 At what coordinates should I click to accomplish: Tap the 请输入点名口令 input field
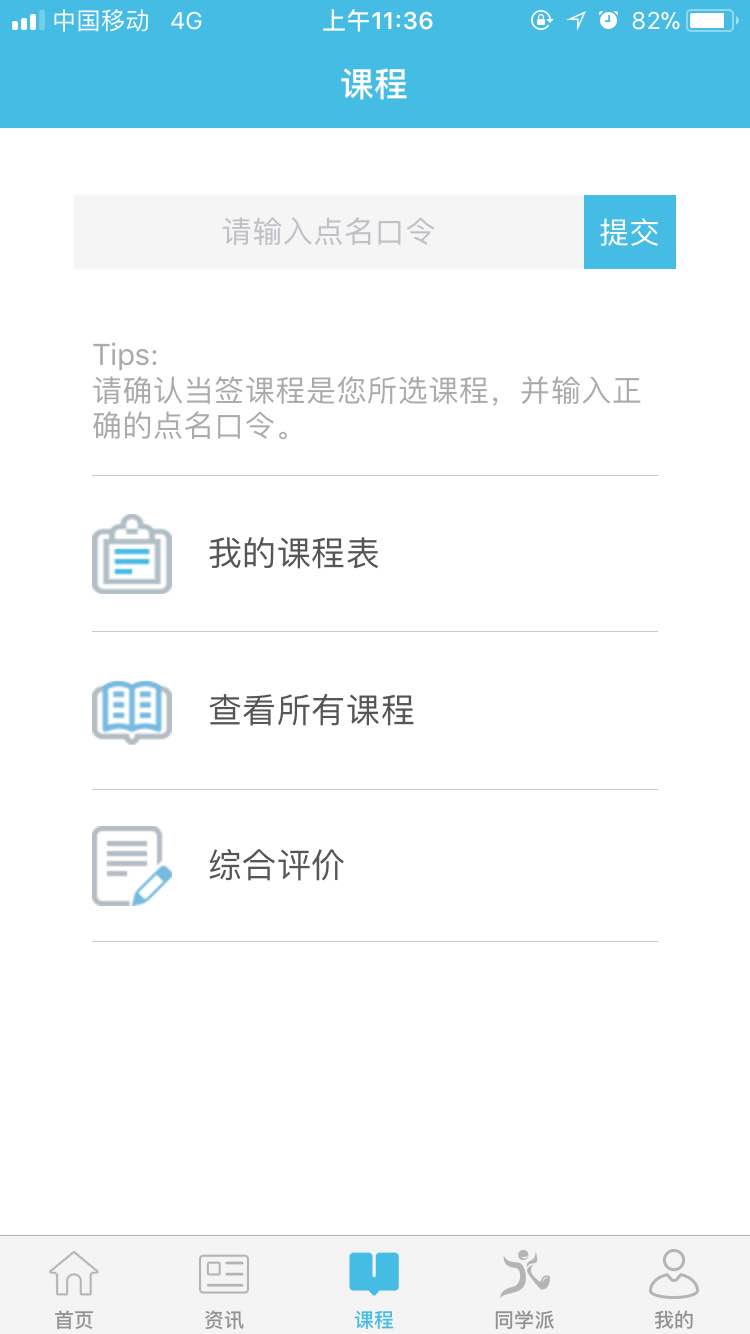click(x=329, y=232)
